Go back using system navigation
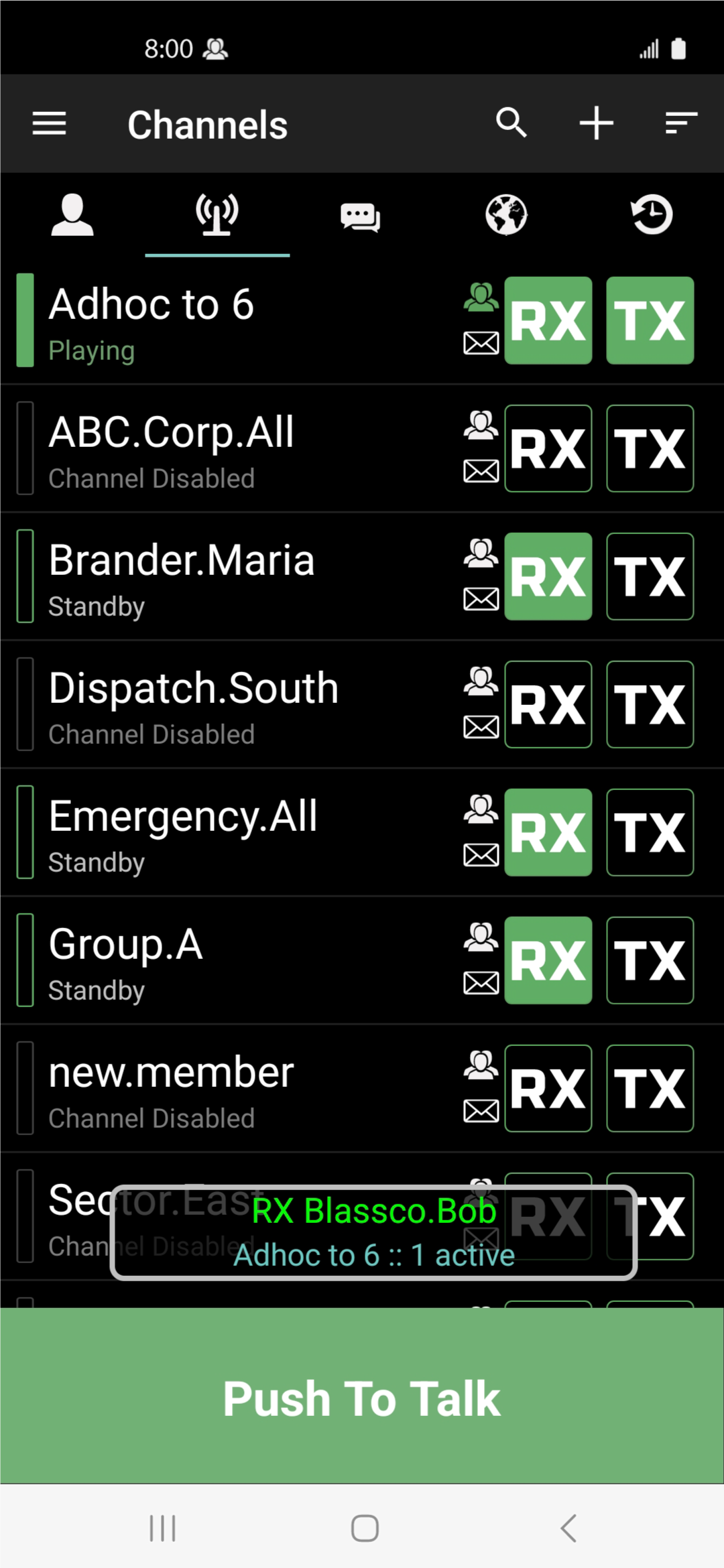The width and height of the screenshot is (724, 1568). (568, 1528)
